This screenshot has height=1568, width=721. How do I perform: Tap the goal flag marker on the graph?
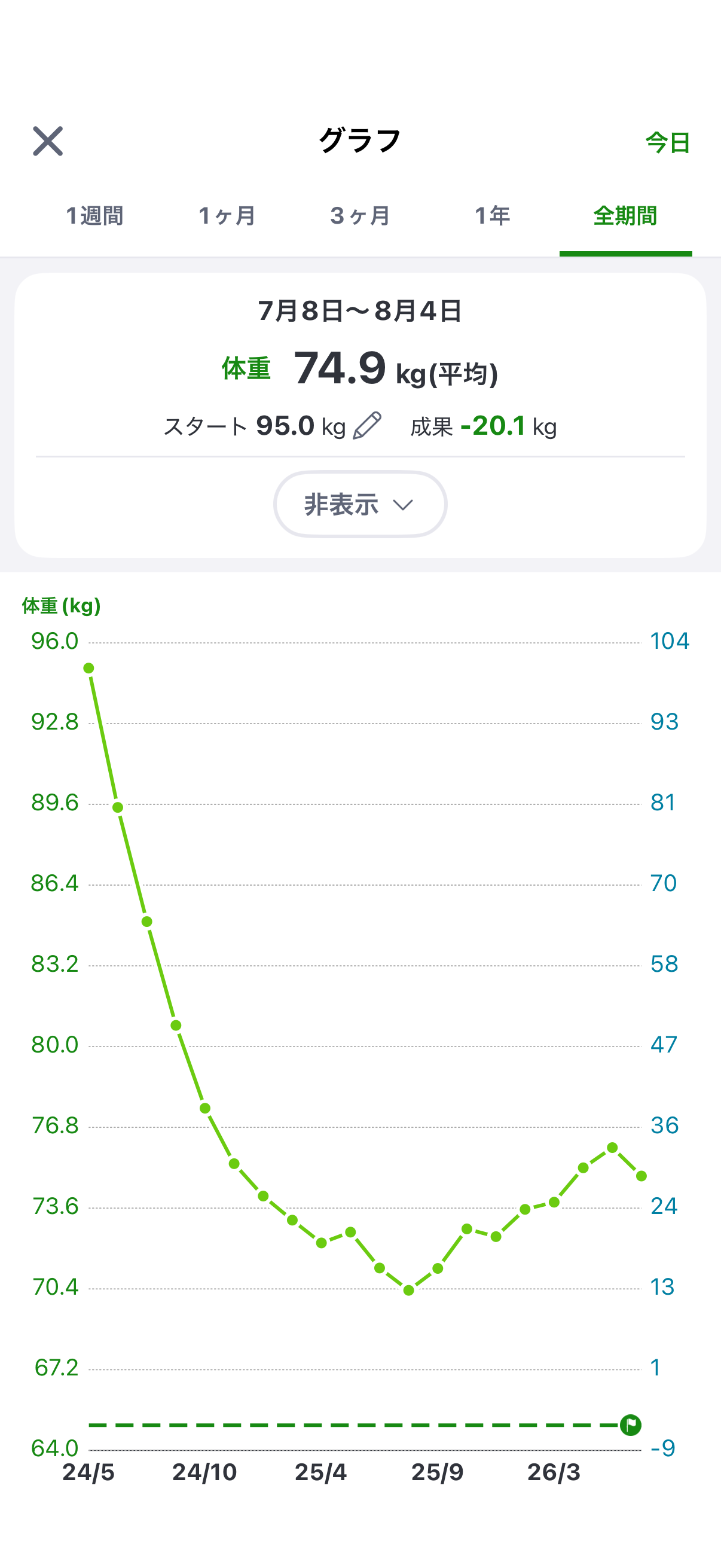point(630,1425)
